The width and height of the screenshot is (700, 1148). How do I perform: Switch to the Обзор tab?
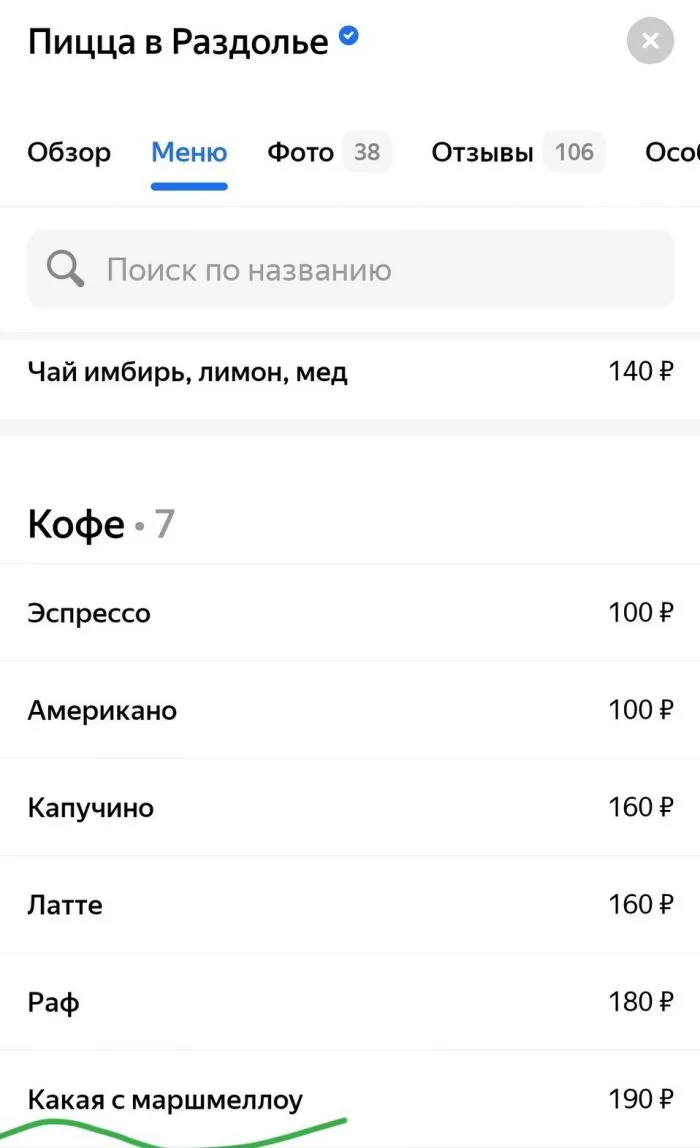69,152
